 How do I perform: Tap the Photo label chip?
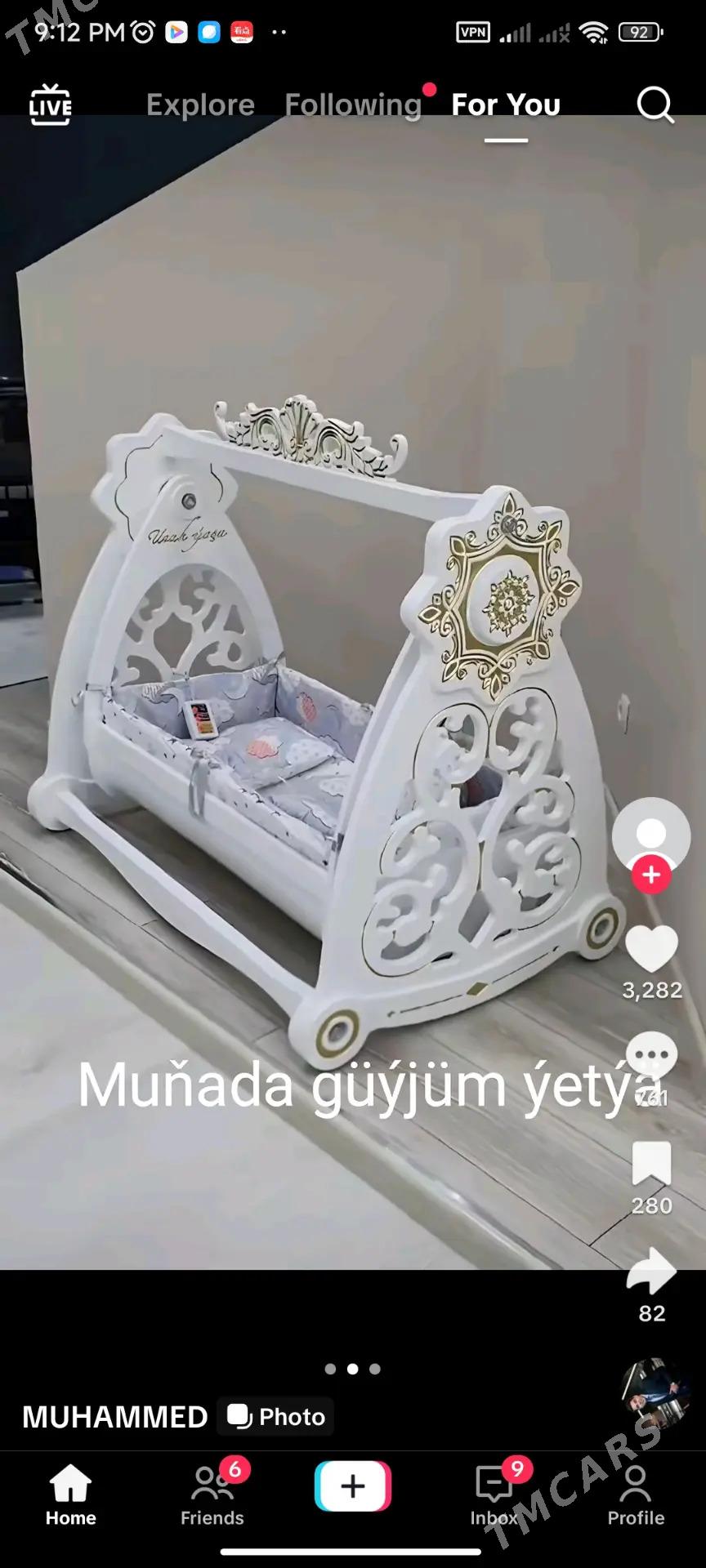276,1417
